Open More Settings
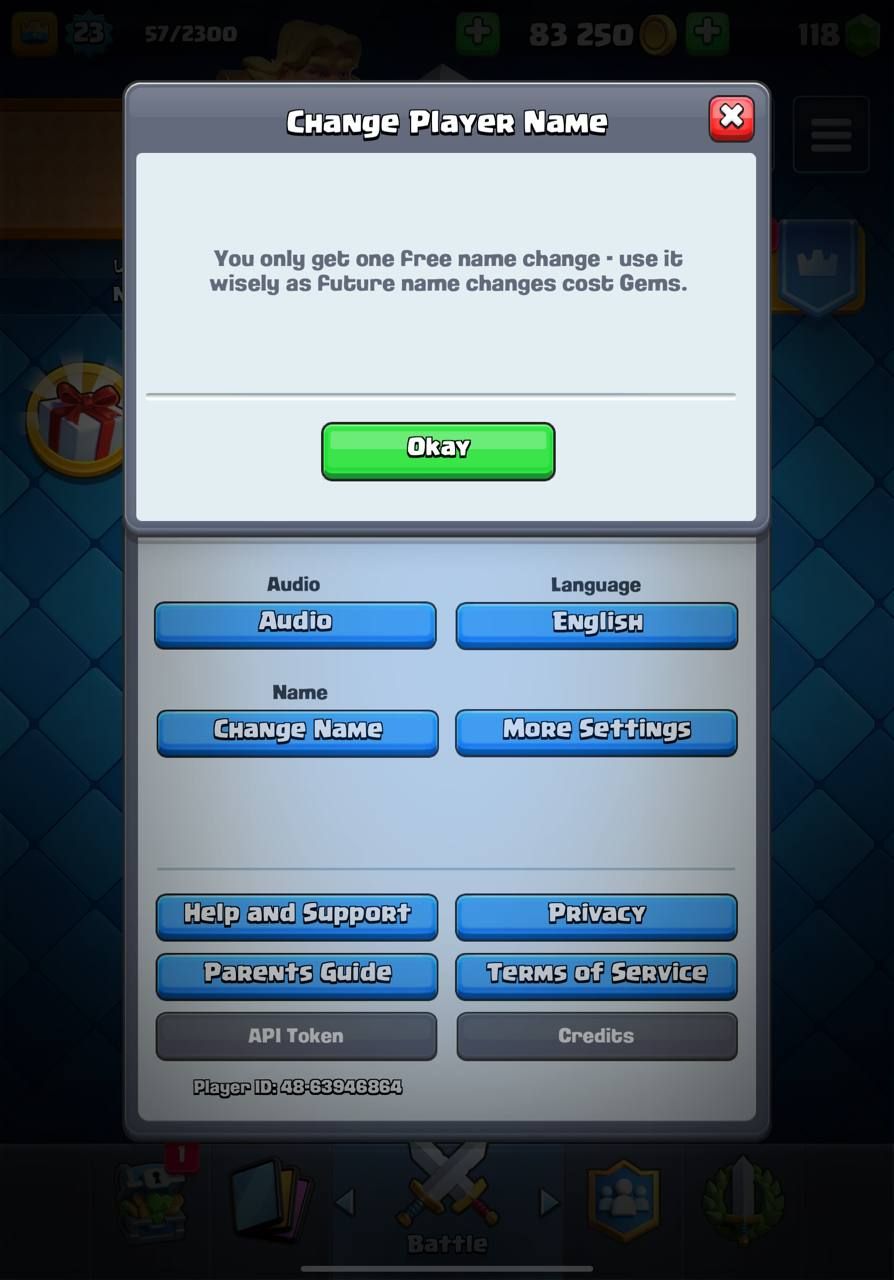The image size is (894, 1280). point(597,732)
